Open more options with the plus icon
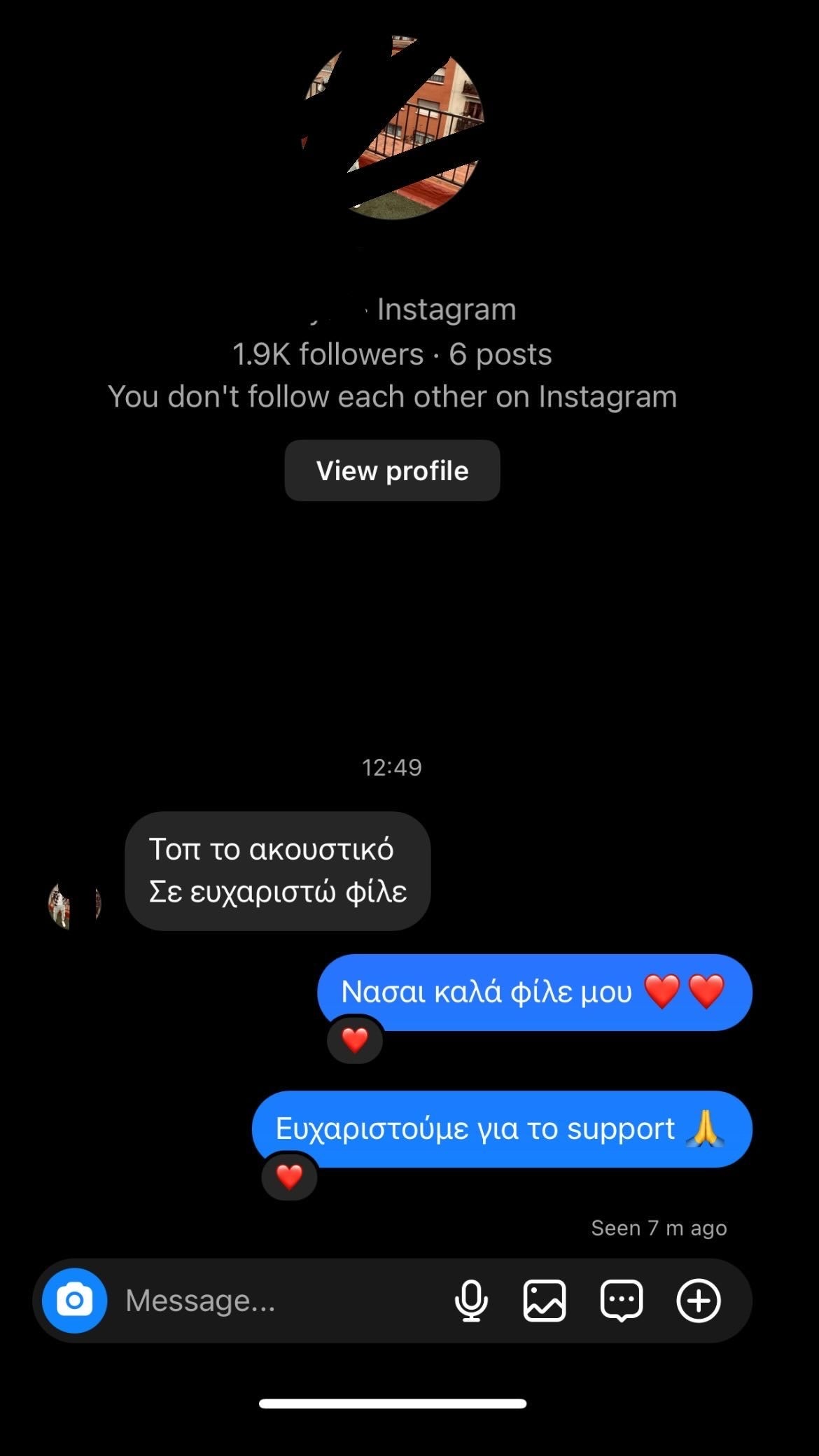This screenshot has height=1456, width=819. [x=698, y=1301]
